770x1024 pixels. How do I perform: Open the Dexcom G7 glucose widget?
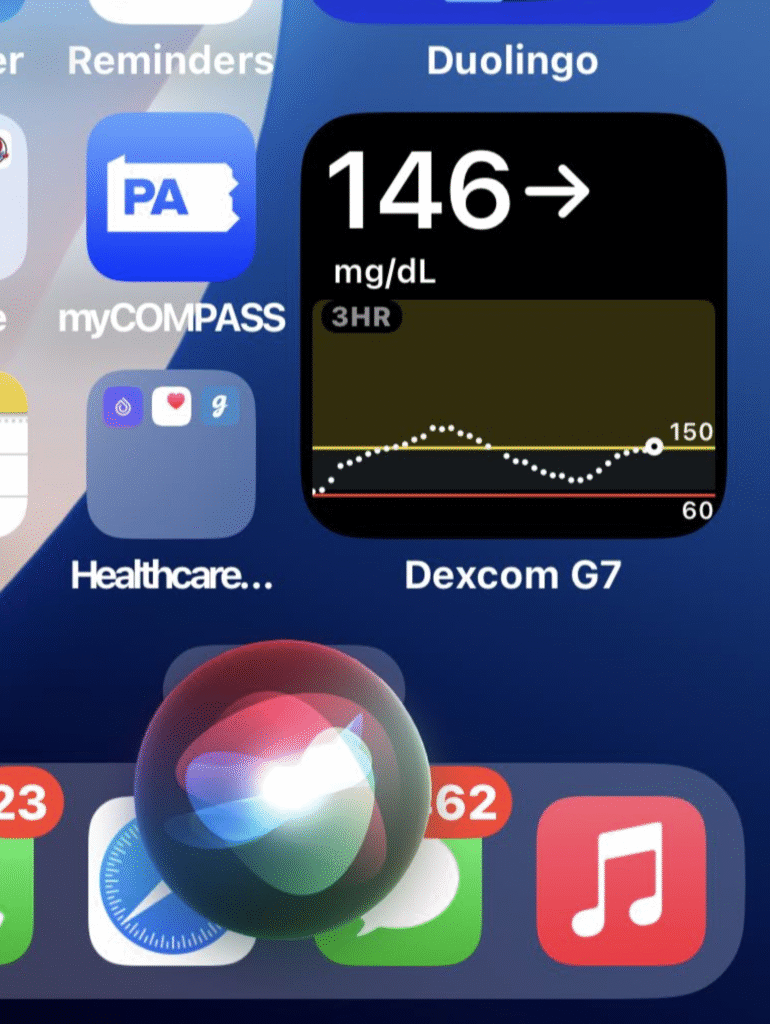tap(513, 324)
